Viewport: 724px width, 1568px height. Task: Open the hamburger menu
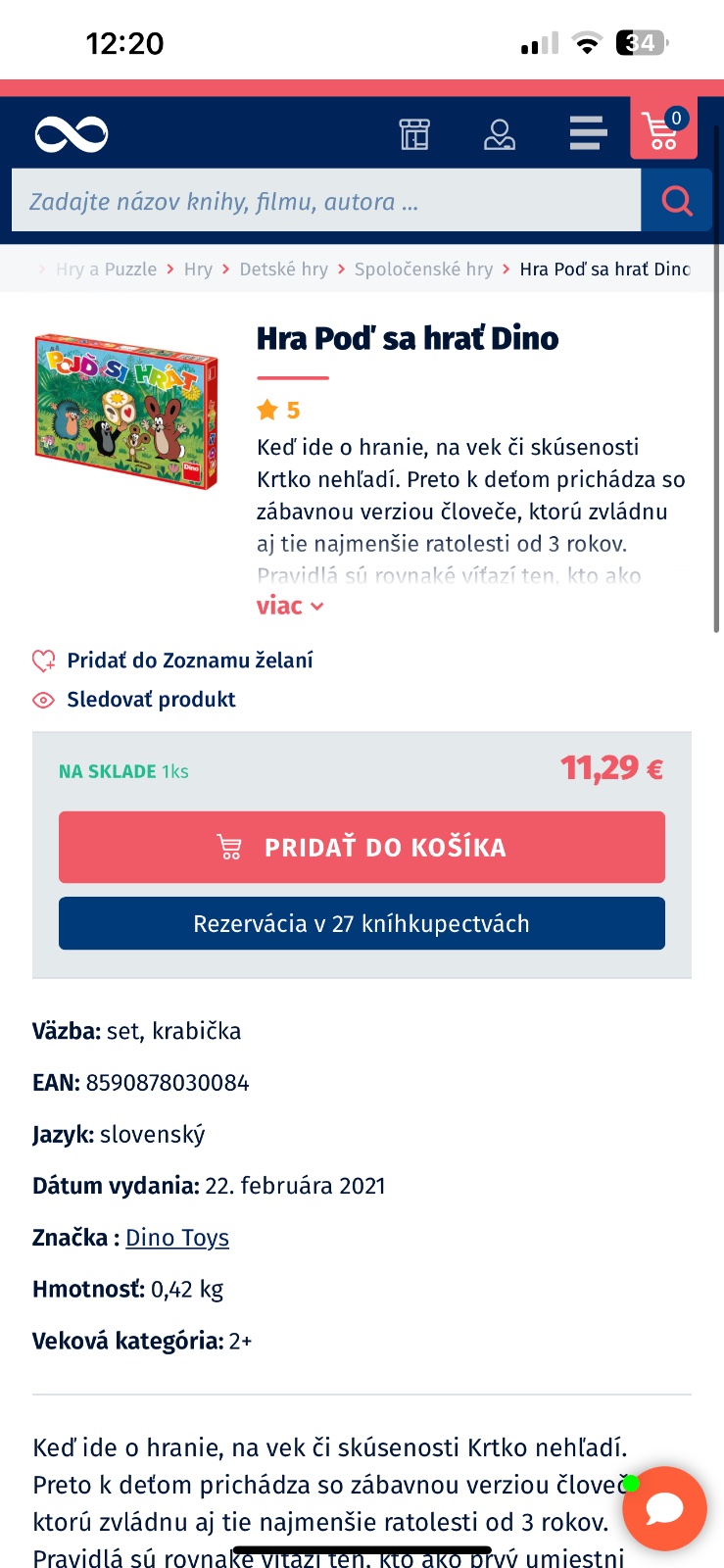coord(588,133)
